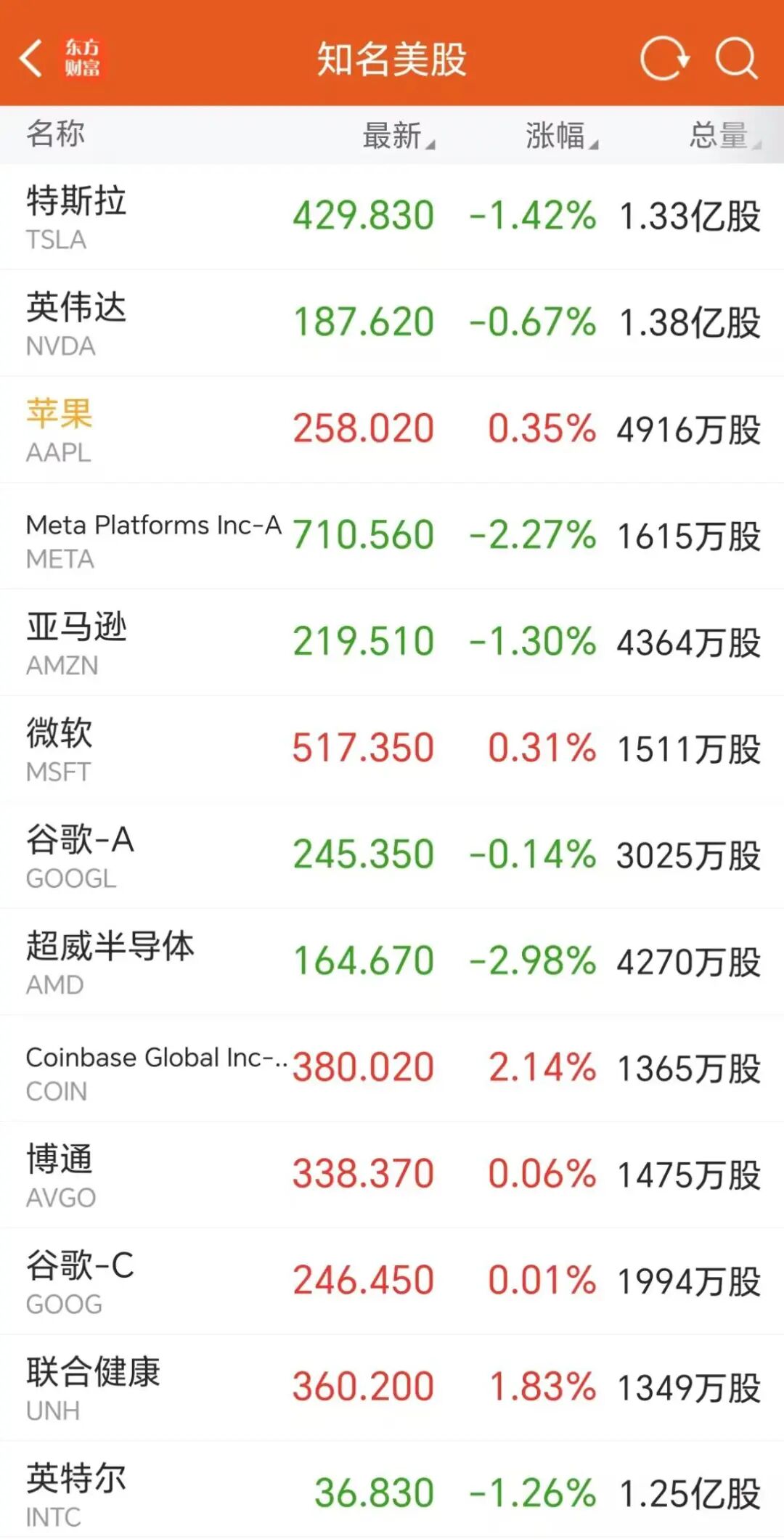
Task: Select 亚马逊 AMZN stock row
Action: 392,642
